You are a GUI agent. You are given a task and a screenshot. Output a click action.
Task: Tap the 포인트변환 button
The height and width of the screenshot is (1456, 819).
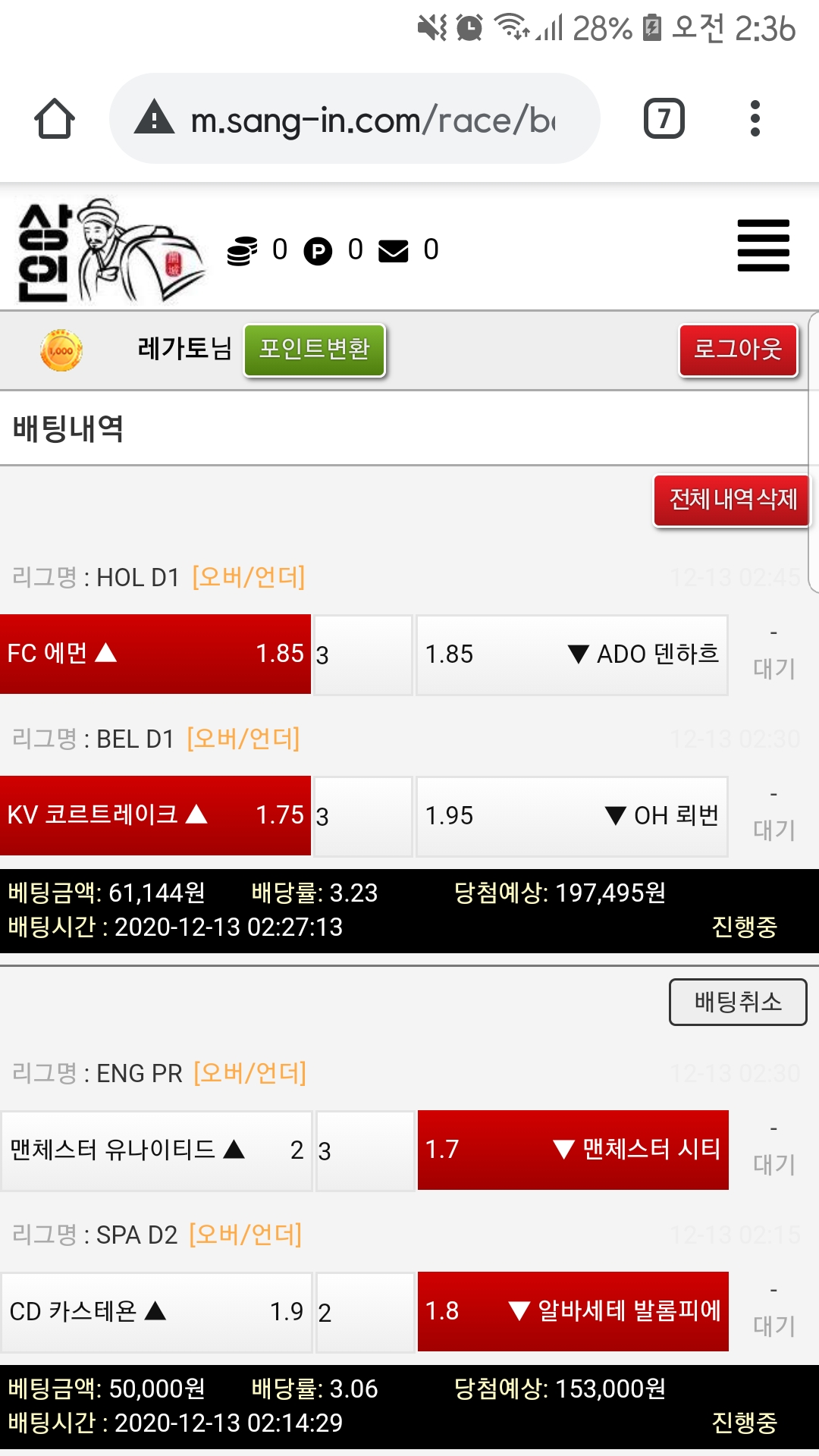point(314,350)
